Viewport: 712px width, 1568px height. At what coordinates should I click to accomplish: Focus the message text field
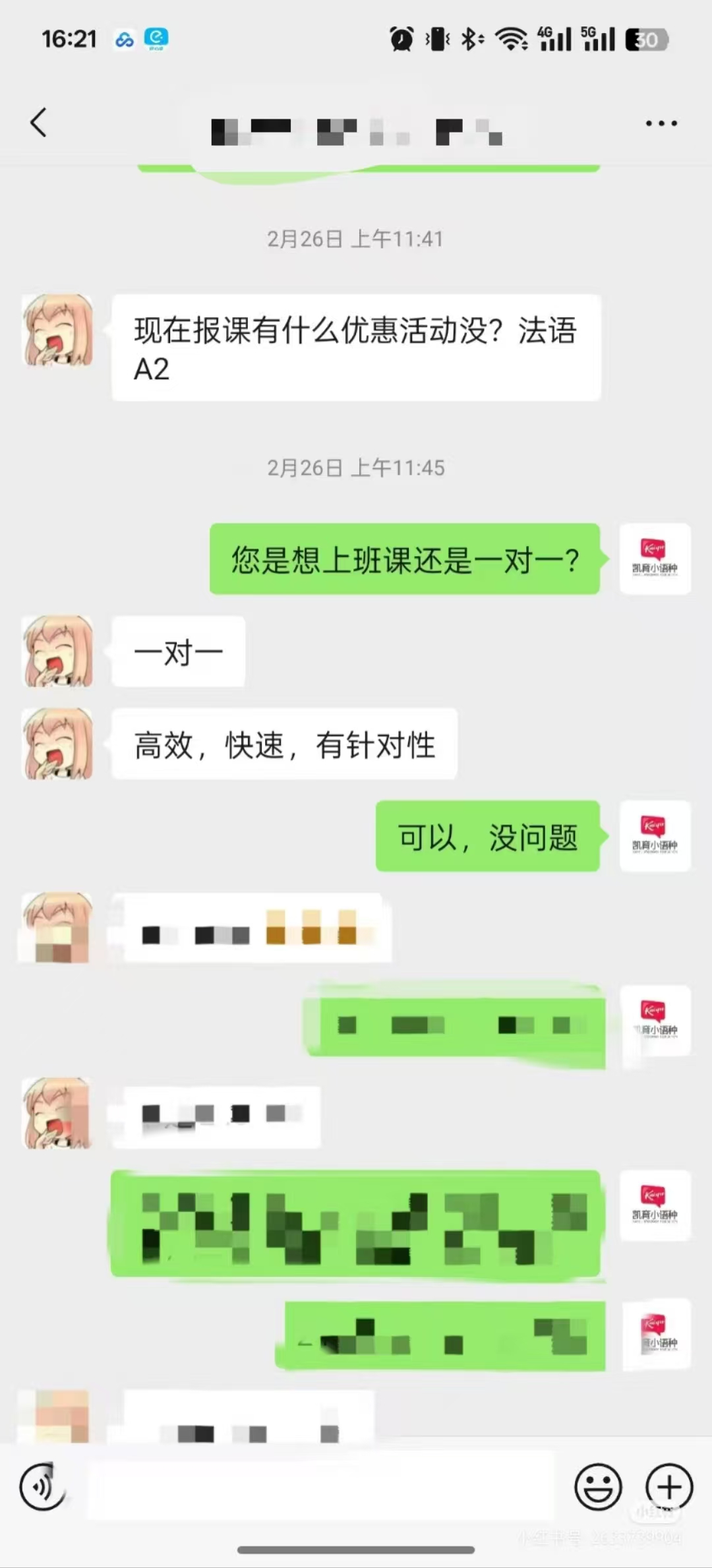click(323, 1486)
